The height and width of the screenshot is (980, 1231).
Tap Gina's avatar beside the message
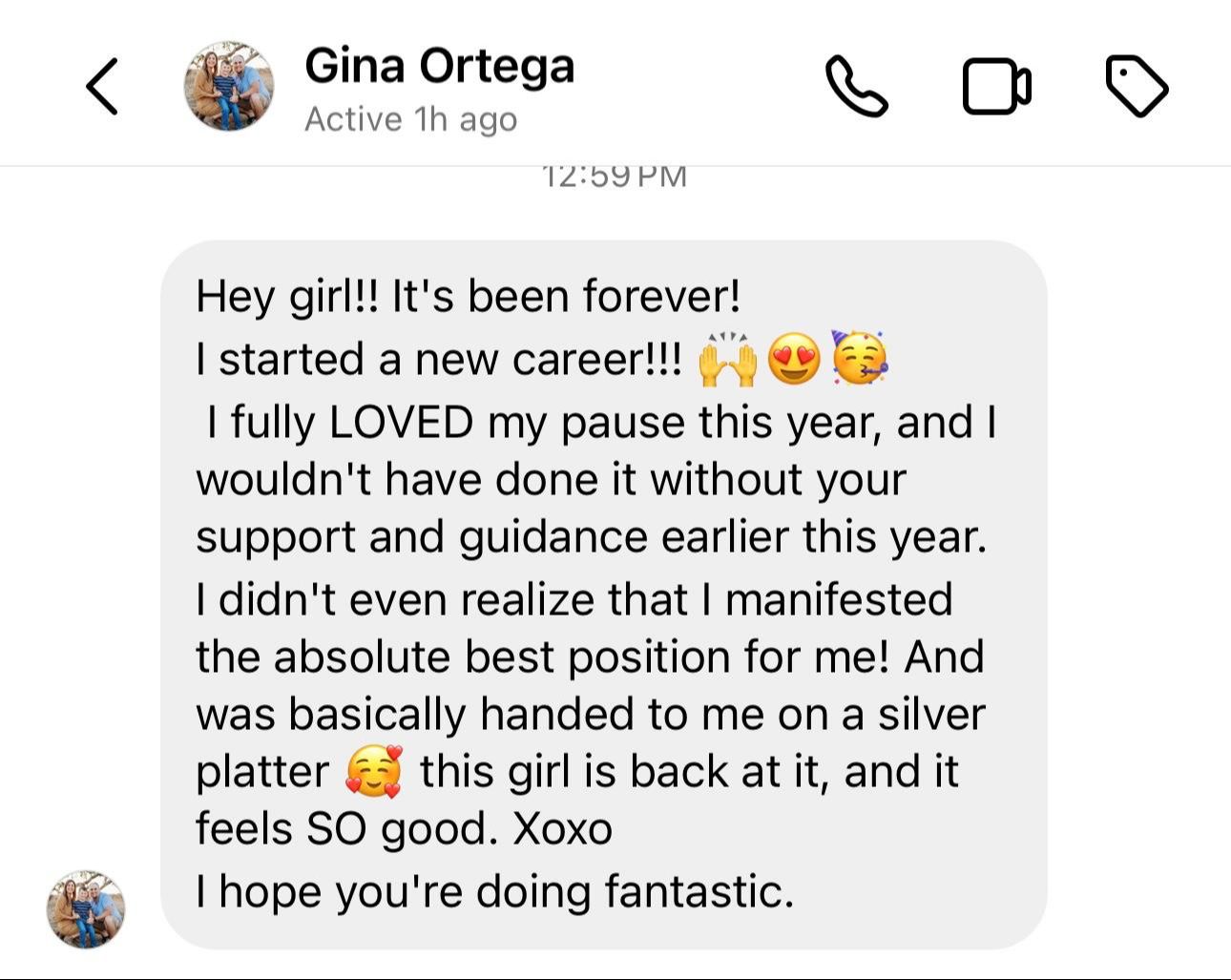(86, 908)
